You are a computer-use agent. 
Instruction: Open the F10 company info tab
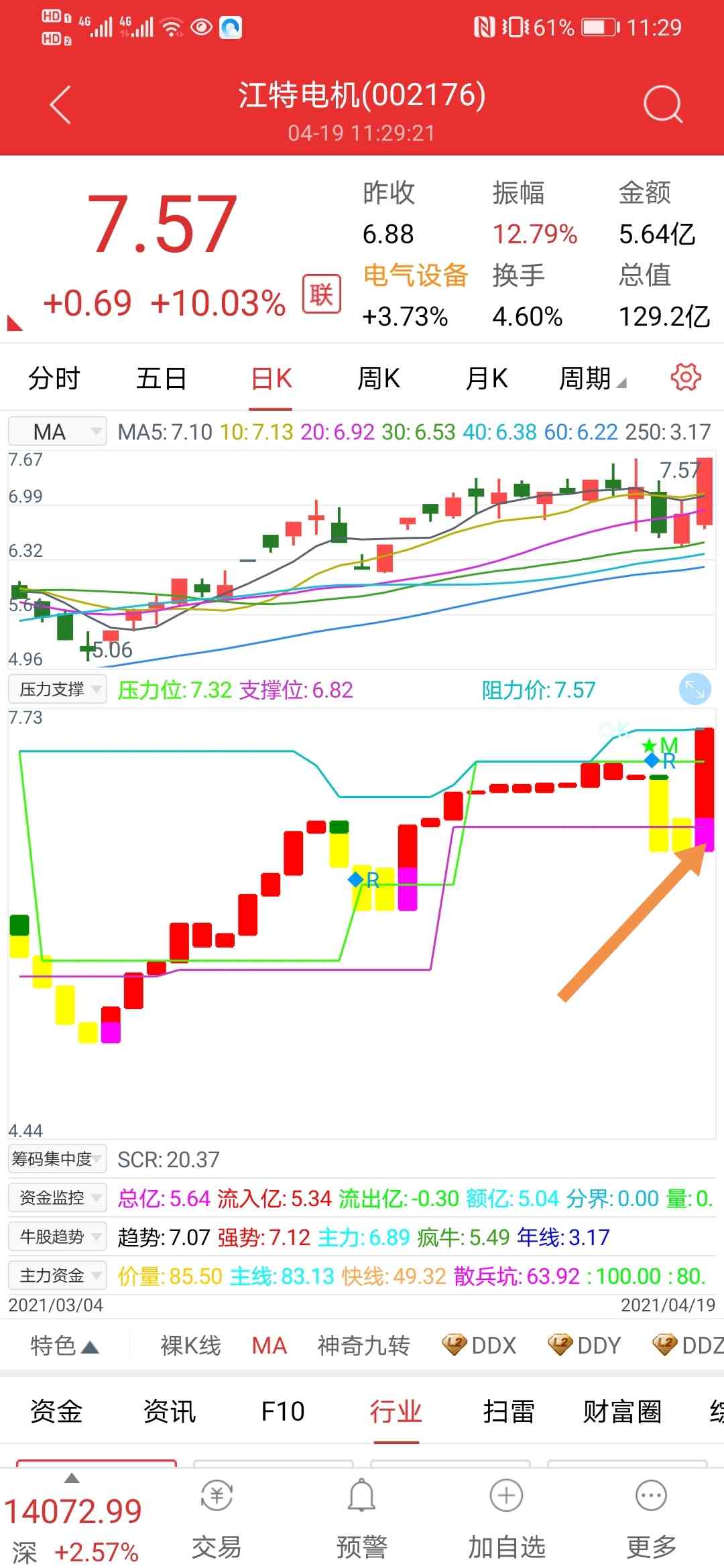283,1412
